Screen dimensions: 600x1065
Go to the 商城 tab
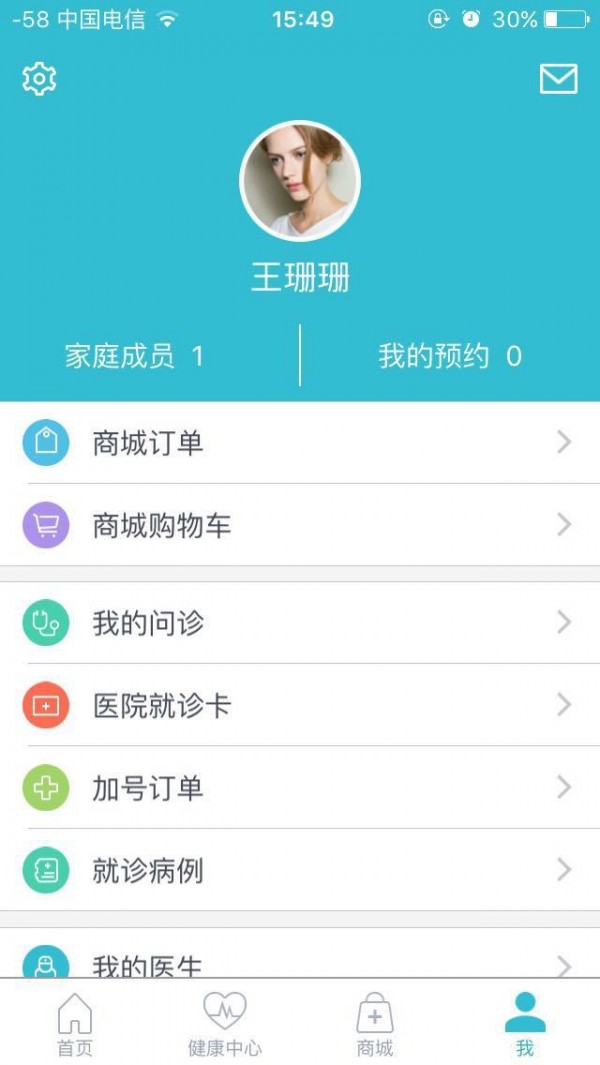tap(375, 1024)
